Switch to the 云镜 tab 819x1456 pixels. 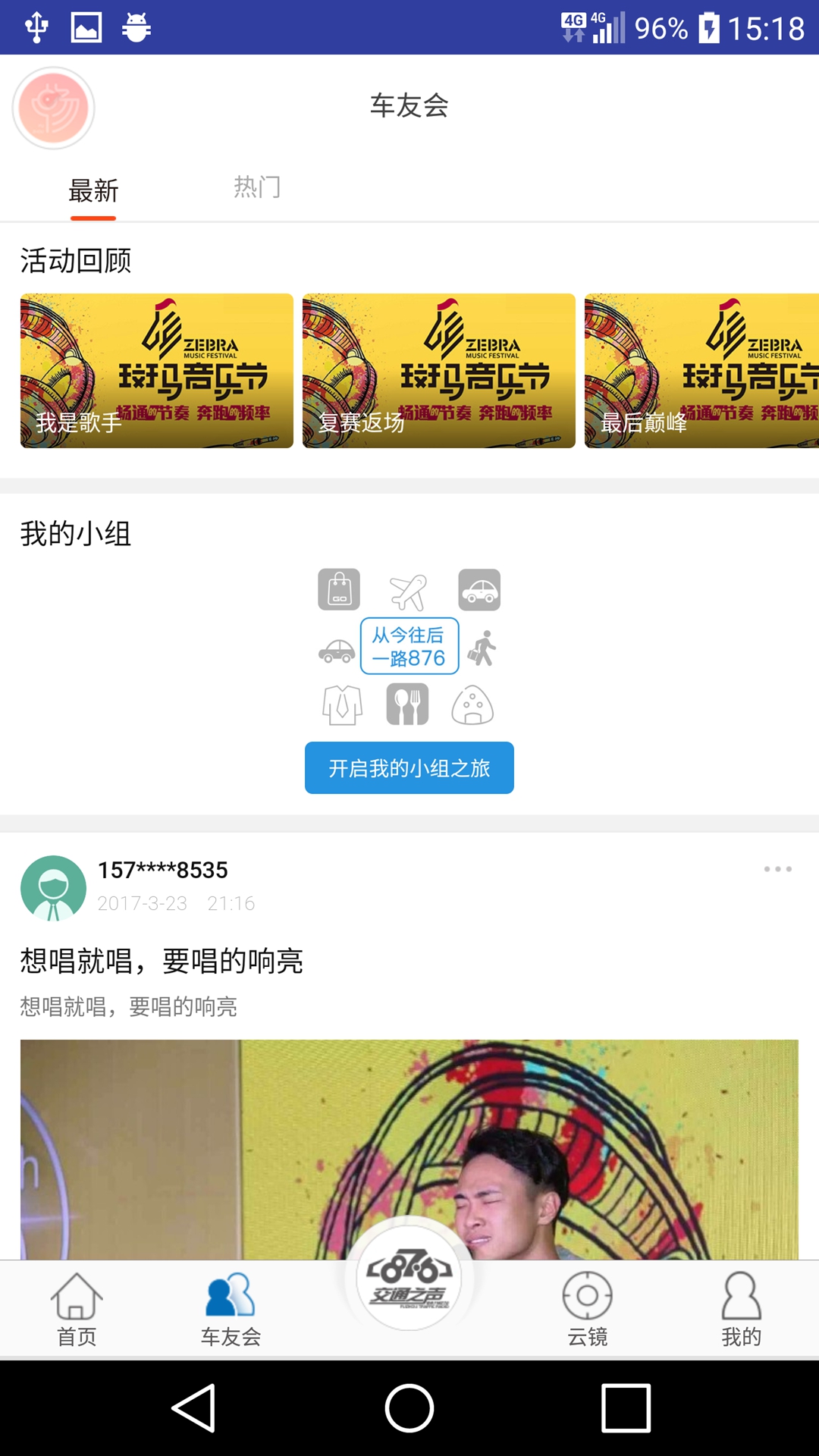click(587, 1310)
